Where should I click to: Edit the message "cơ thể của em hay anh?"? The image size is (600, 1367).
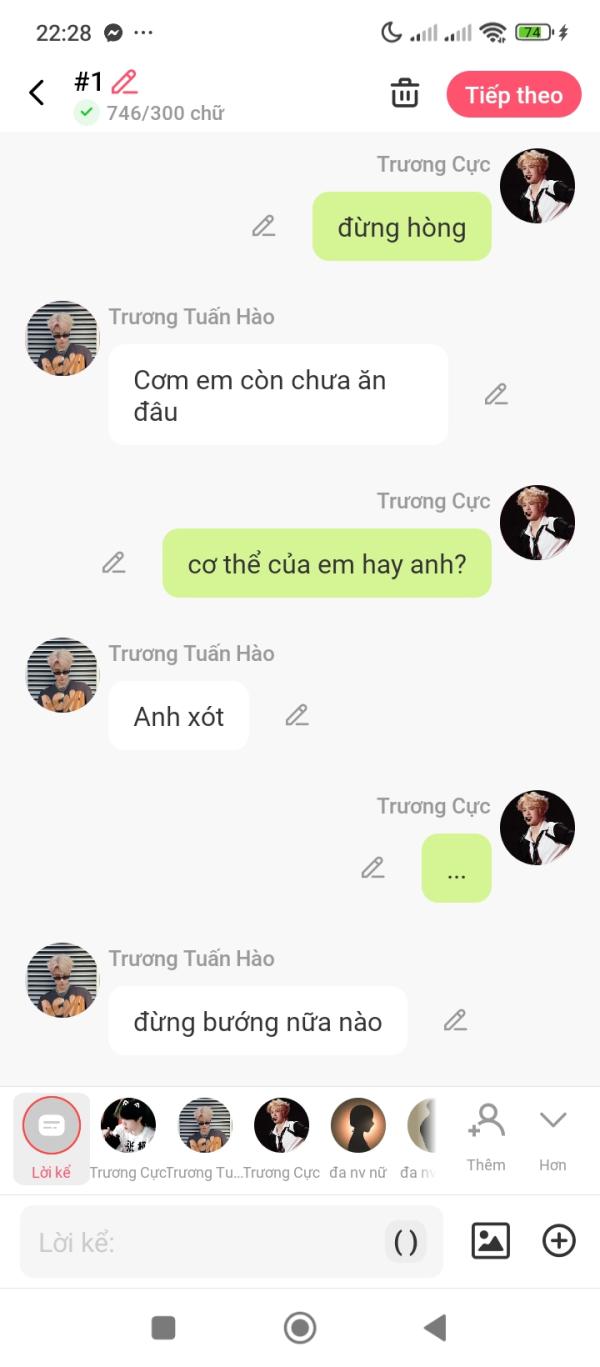[x=114, y=563]
